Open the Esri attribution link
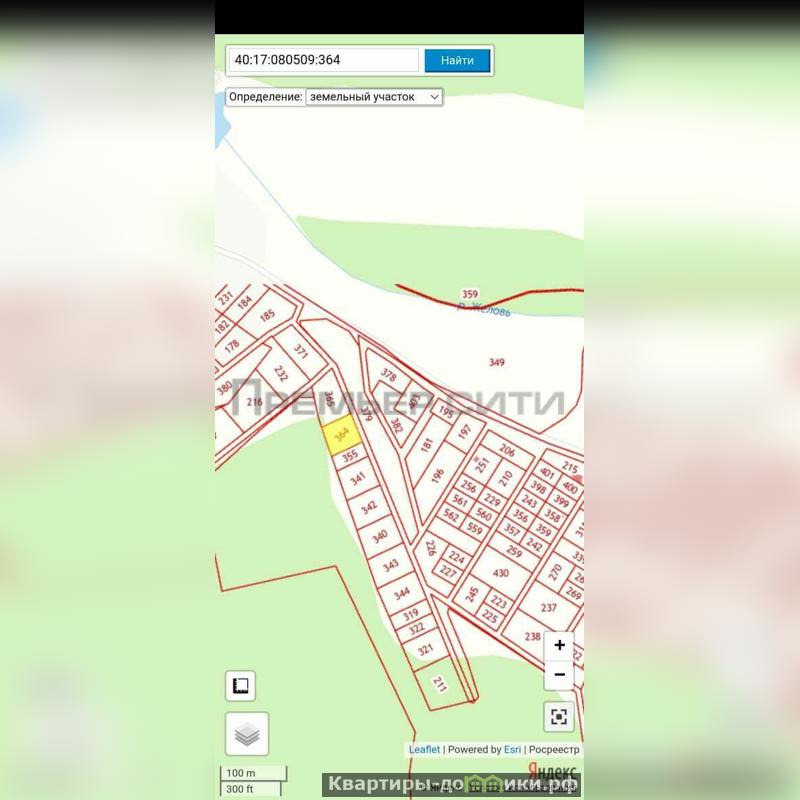This screenshot has height=800, width=800. 512,749
